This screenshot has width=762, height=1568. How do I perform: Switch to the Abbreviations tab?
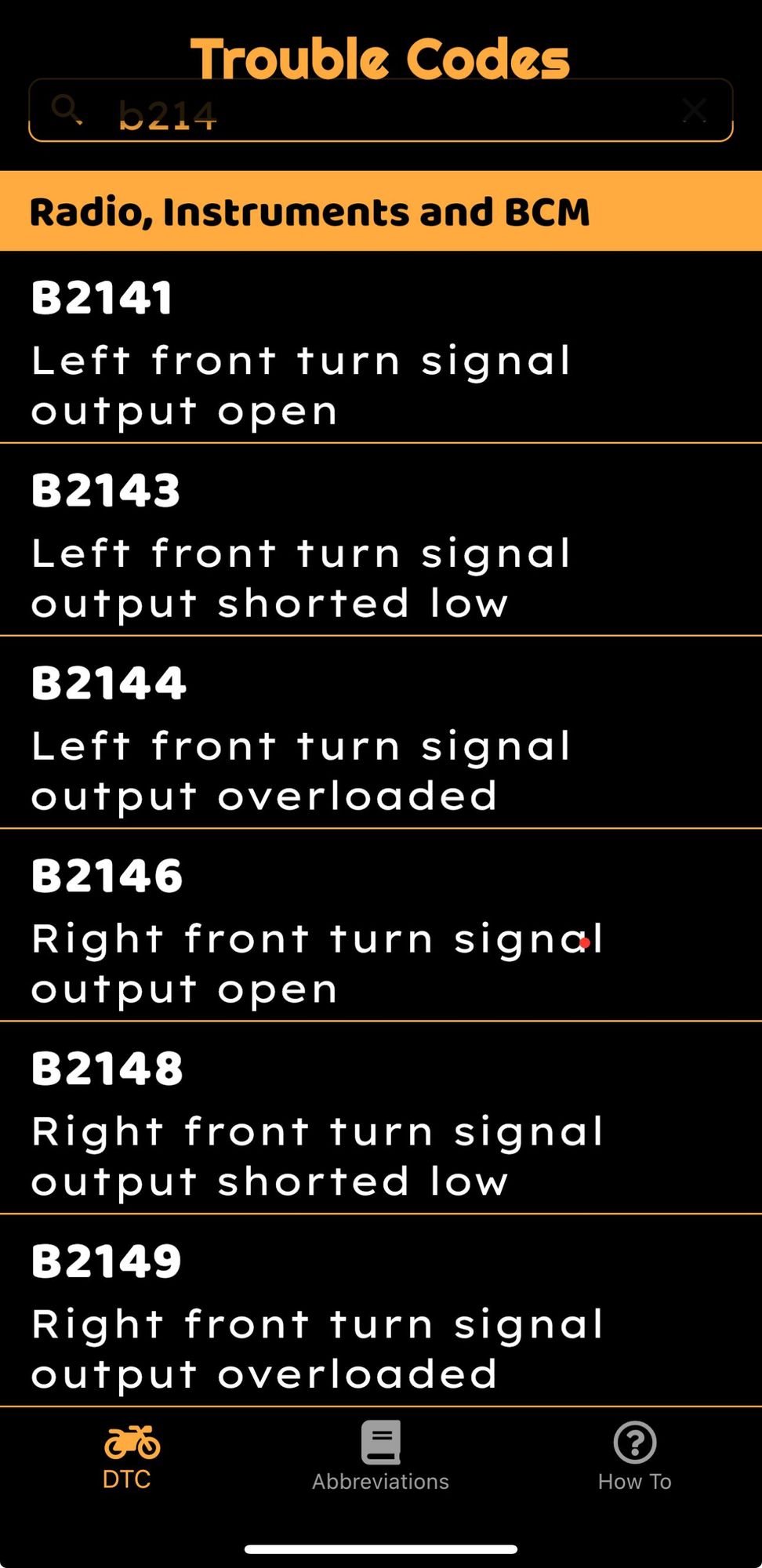(x=380, y=1456)
